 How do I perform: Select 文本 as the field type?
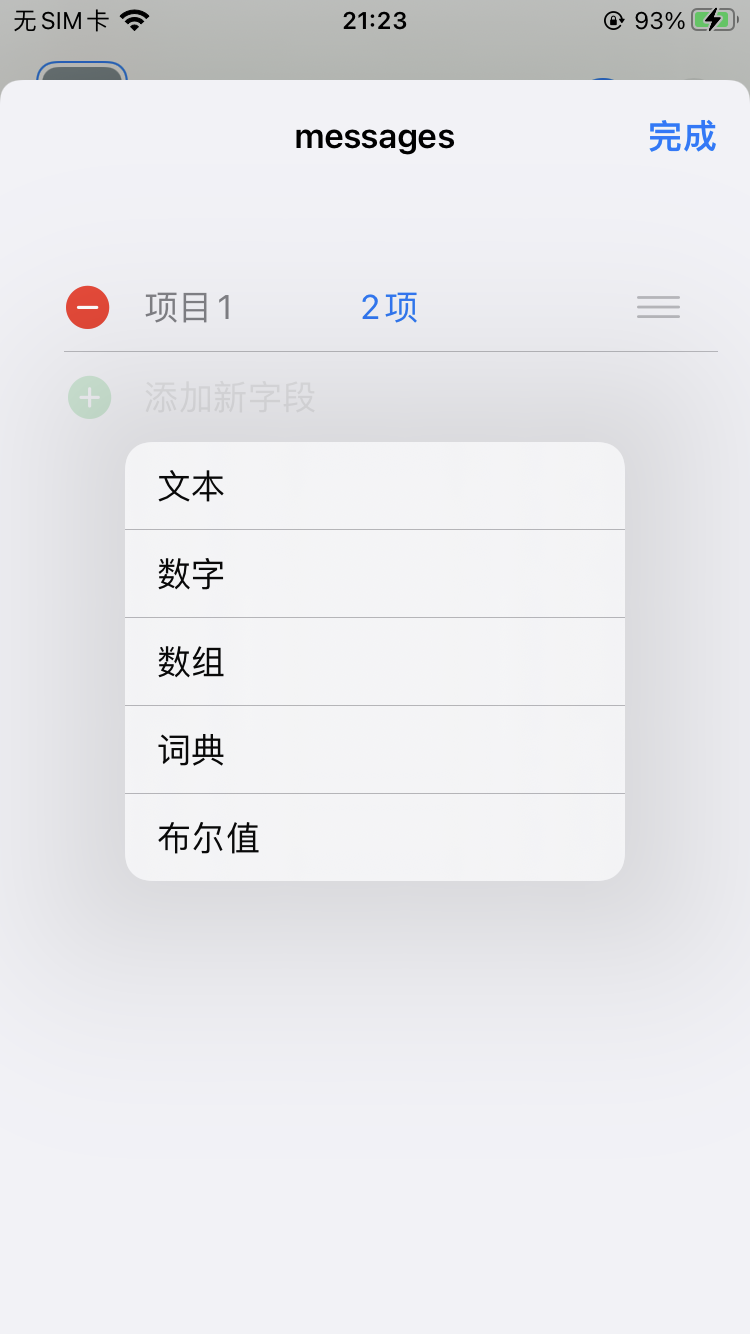pyautogui.click(x=374, y=486)
